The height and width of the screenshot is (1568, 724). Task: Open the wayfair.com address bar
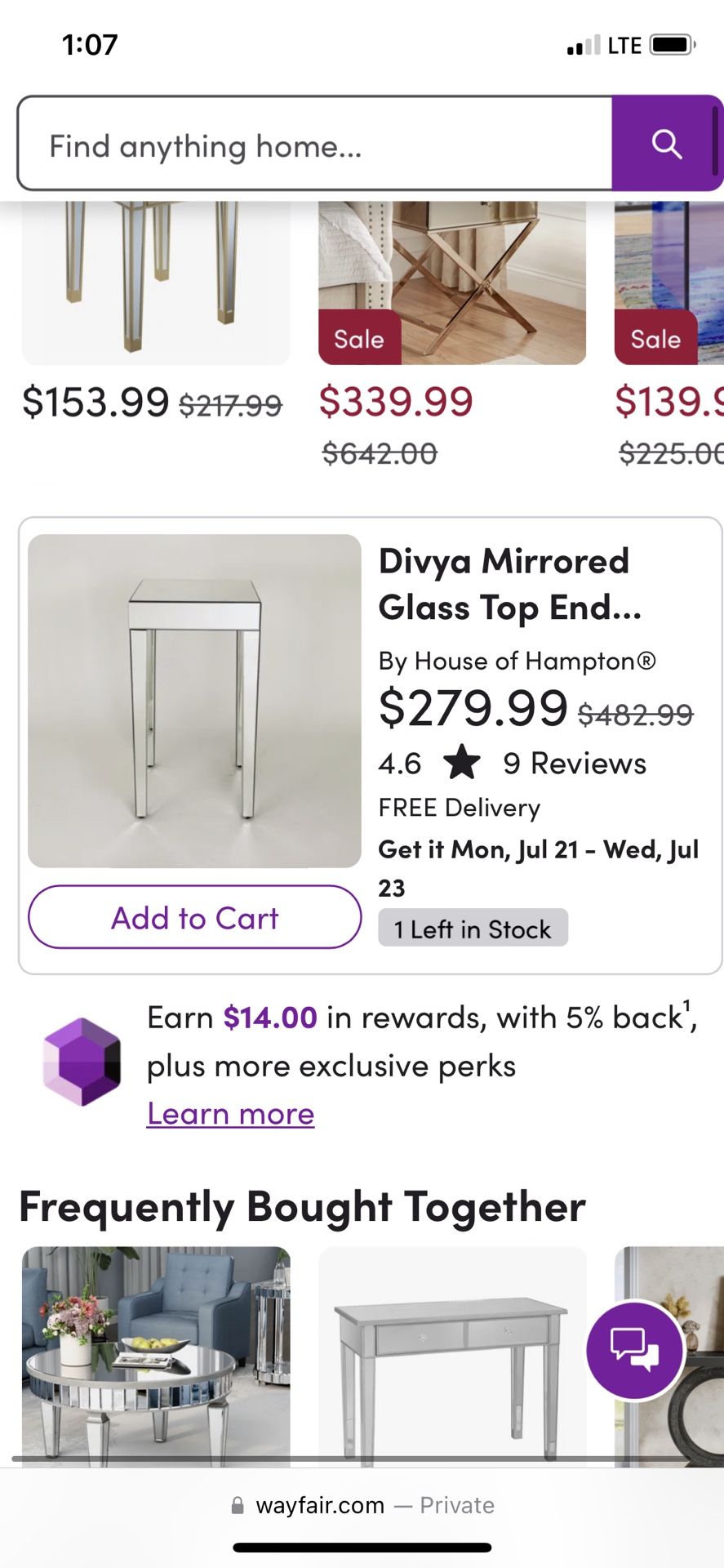pyautogui.click(x=319, y=1505)
